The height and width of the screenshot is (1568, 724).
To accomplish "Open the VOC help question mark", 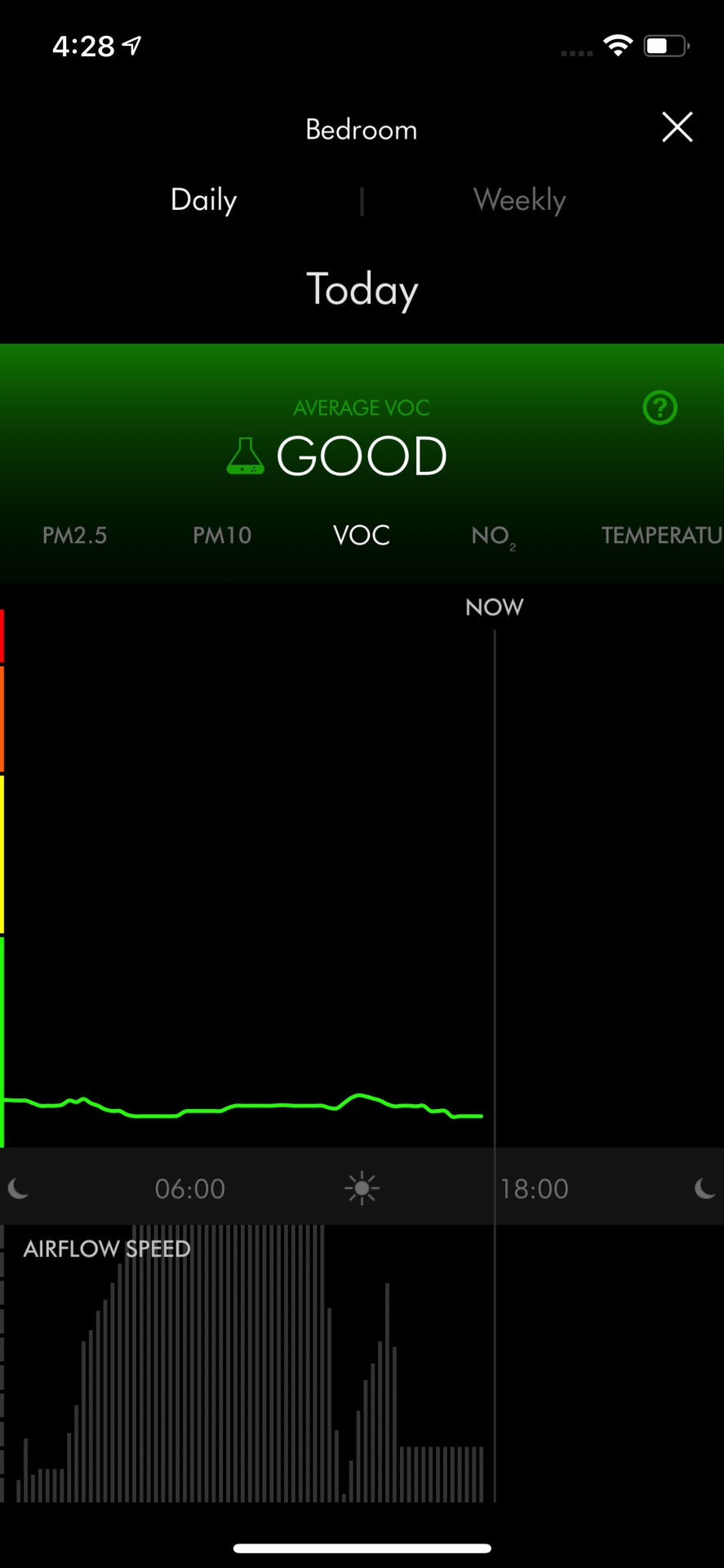I will click(x=660, y=407).
